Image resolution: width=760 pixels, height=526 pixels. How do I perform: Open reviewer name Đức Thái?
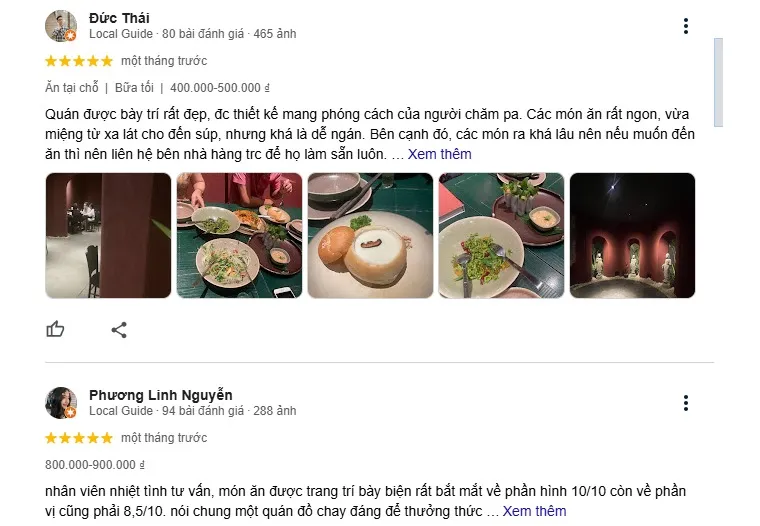pyautogui.click(x=119, y=18)
